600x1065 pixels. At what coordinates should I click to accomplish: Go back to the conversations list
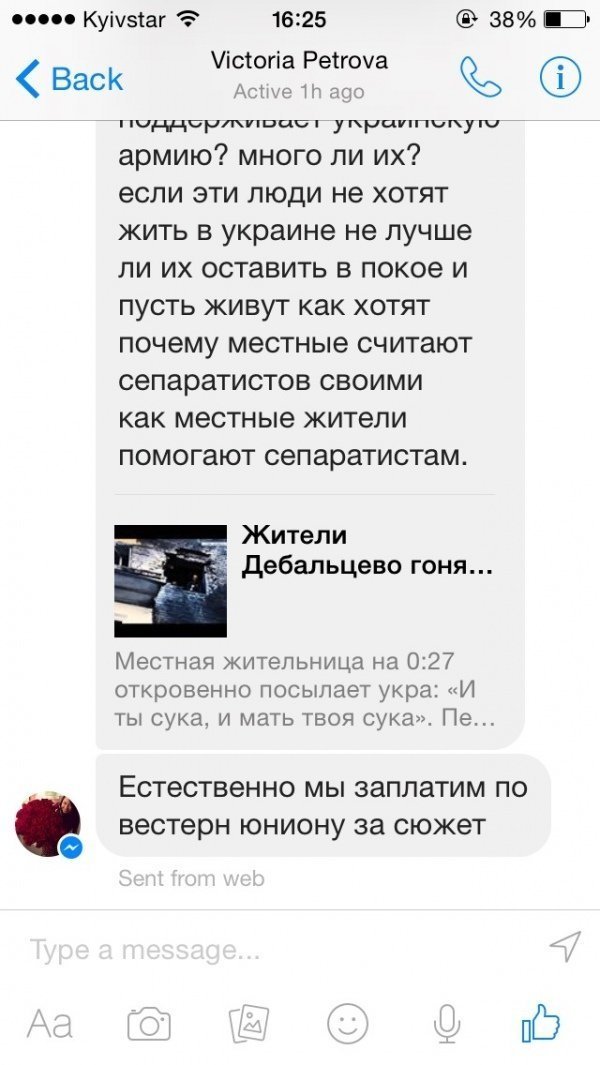tap(70, 79)
